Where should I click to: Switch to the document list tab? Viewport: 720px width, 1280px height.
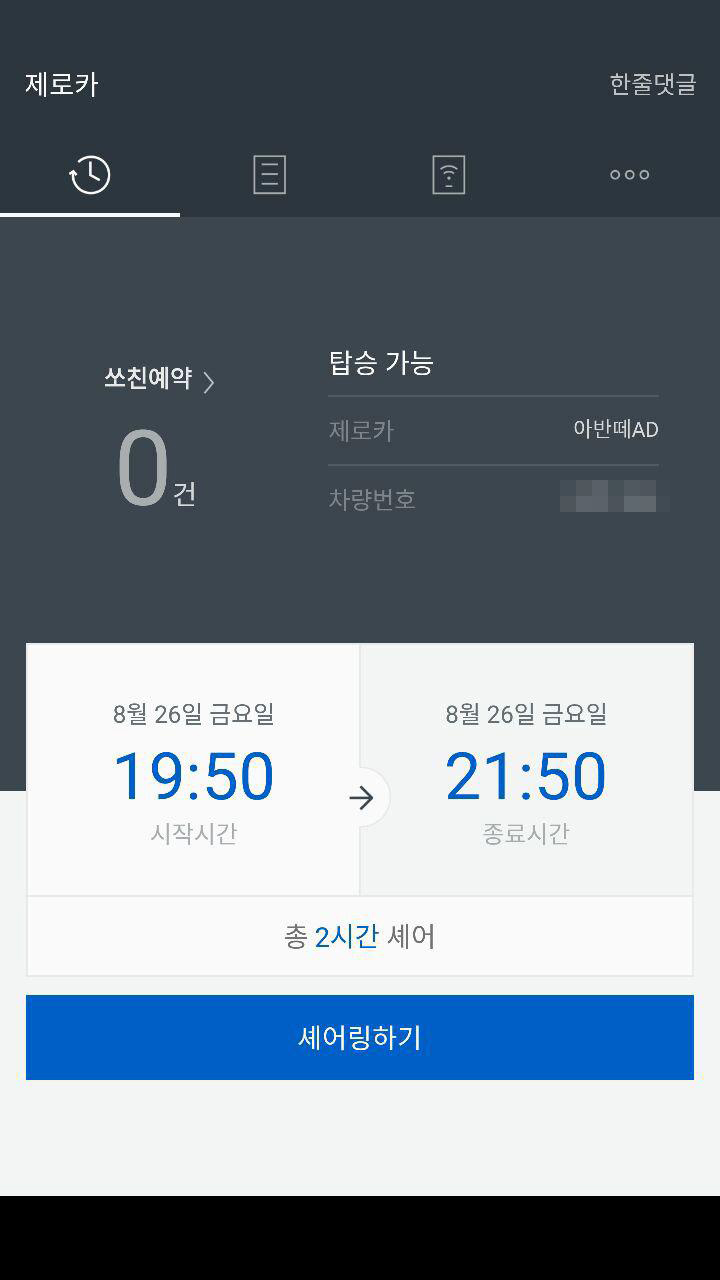click(269, 175)
